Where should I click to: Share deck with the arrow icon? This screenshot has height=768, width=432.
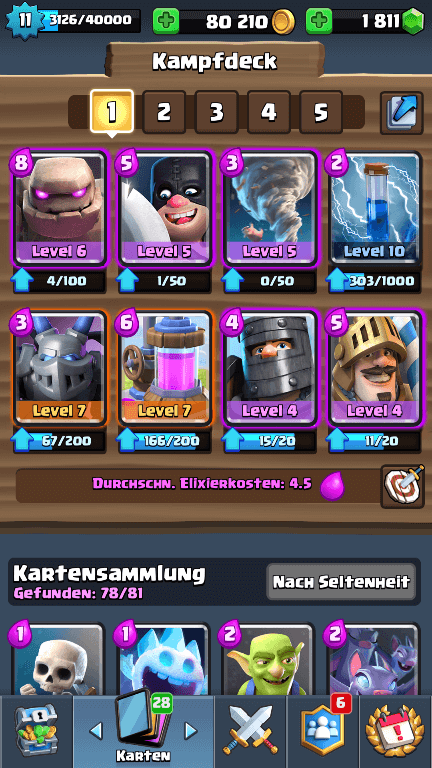pos(402,113)
